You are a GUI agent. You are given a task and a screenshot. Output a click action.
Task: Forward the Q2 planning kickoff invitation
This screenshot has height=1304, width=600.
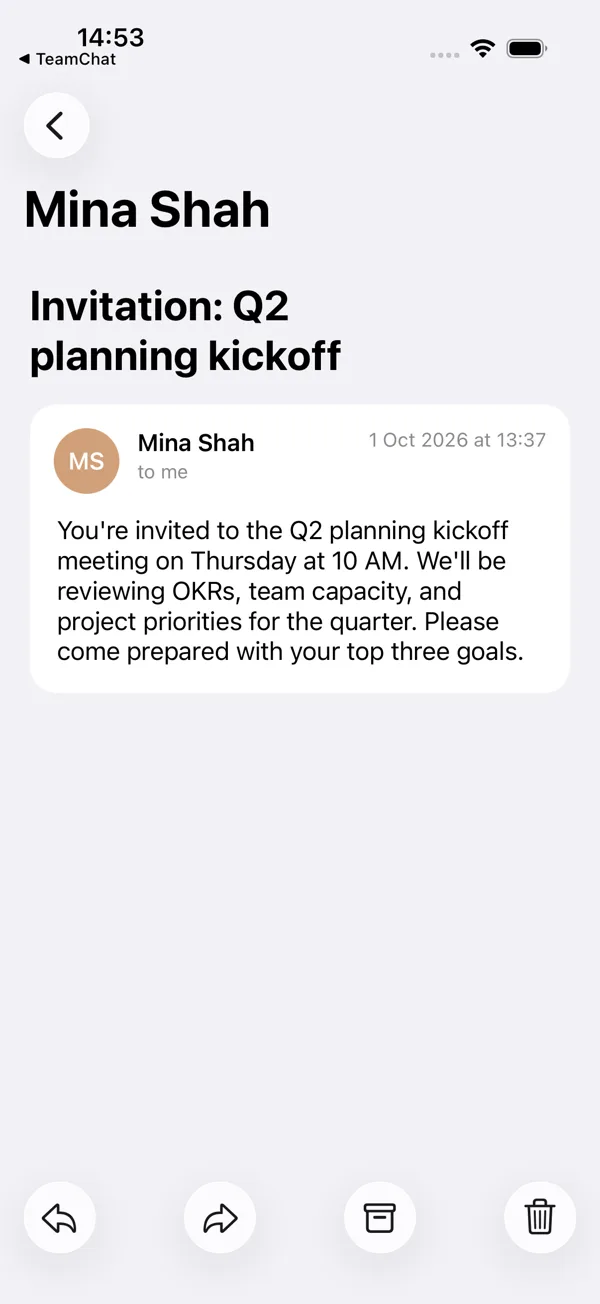click(220, 1217)
